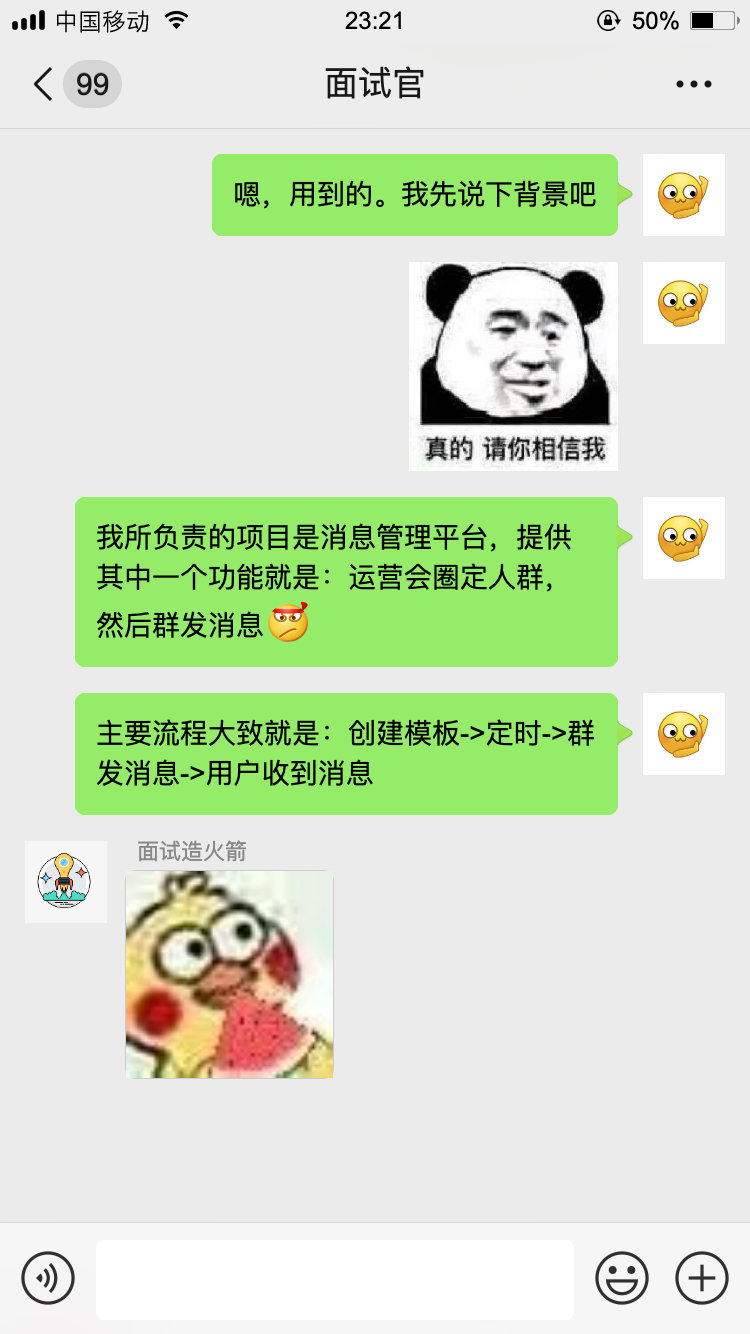
Task: Switch to voice message input
Action: [x=48, y=1278]
